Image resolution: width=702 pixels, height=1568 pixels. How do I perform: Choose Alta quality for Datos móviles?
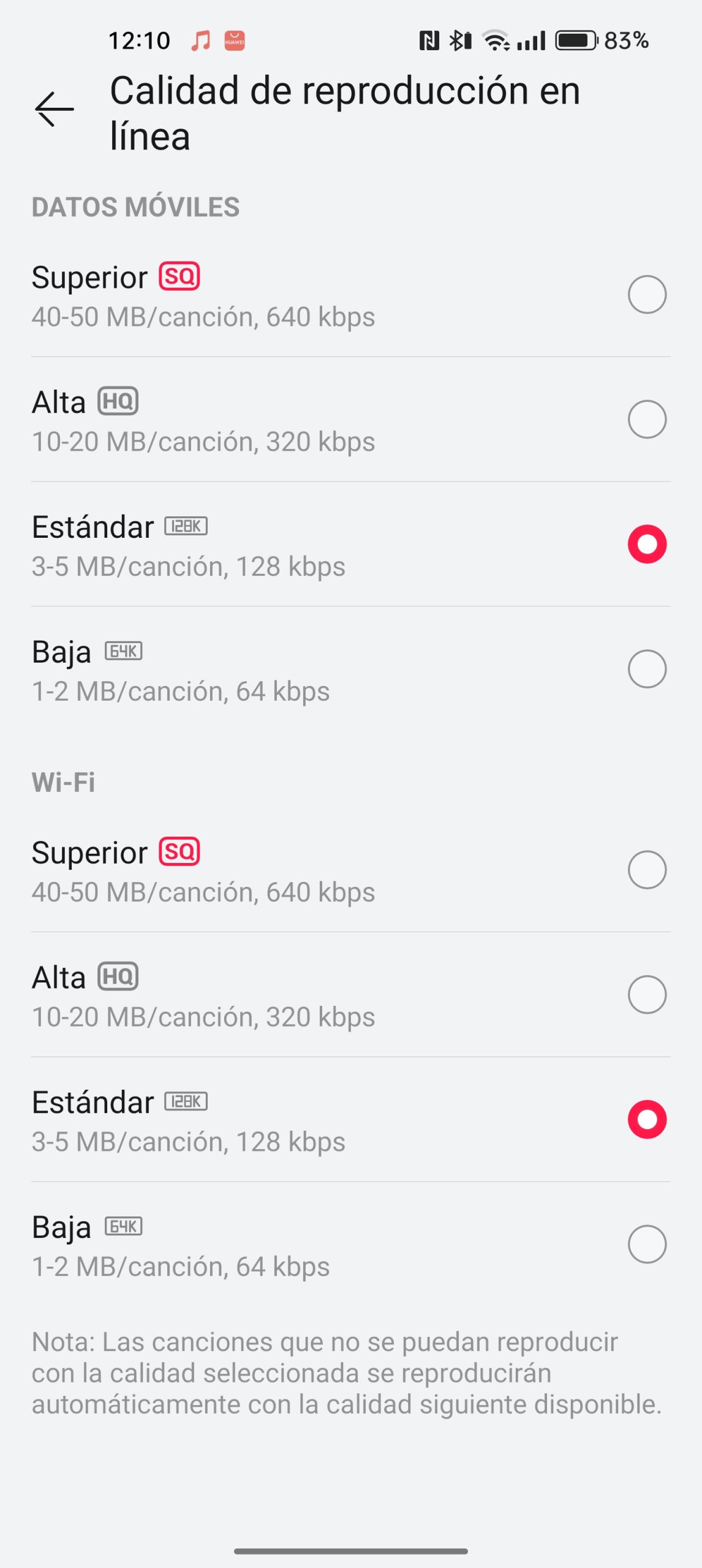point(646,420)
